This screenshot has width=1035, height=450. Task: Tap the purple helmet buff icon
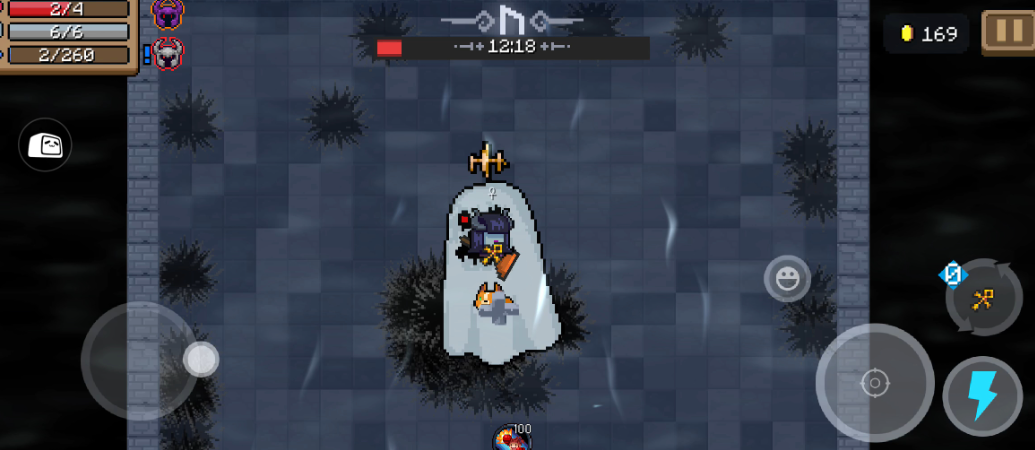(x=167, y=14)
